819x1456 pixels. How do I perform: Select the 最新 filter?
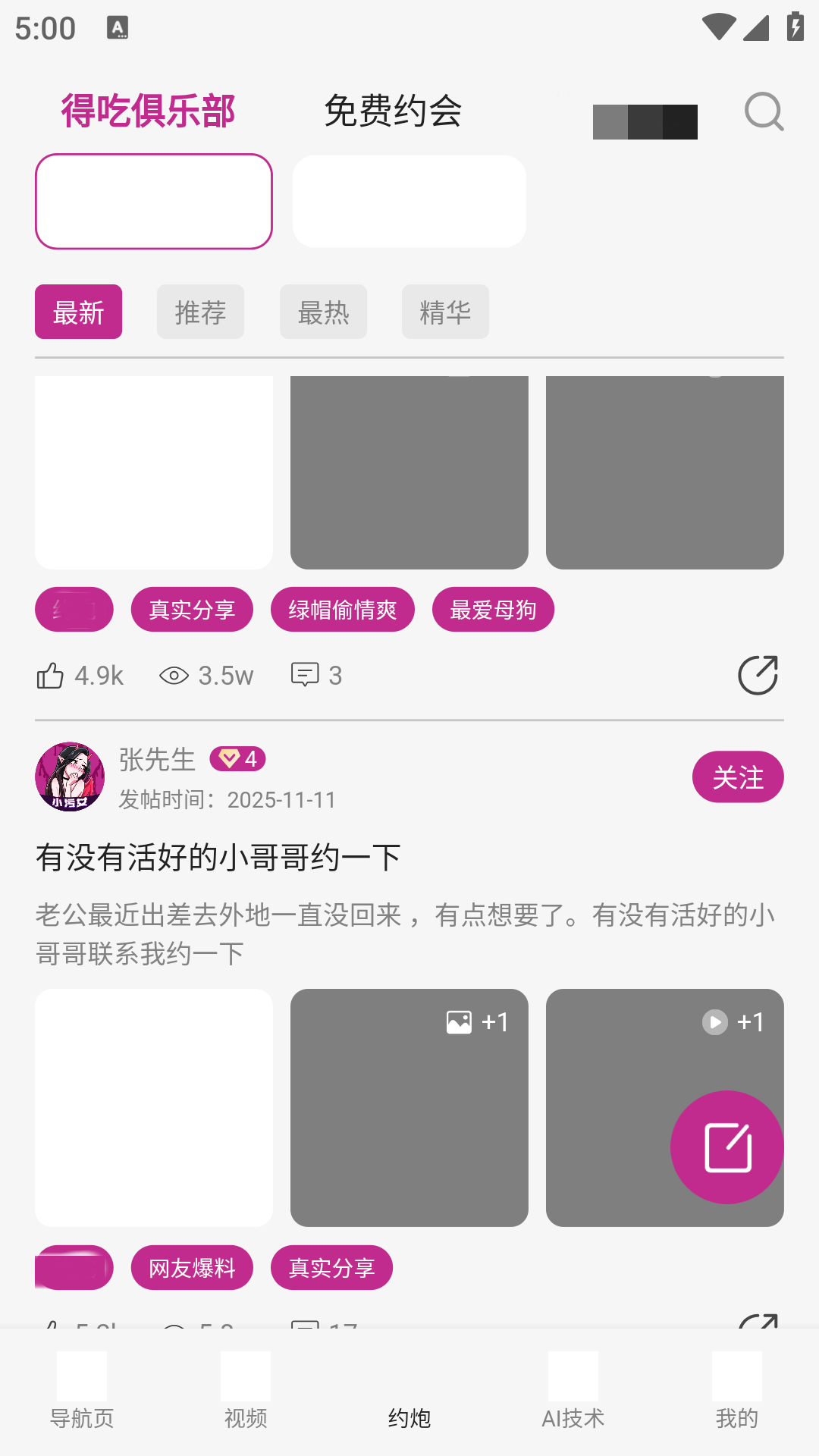78,312
